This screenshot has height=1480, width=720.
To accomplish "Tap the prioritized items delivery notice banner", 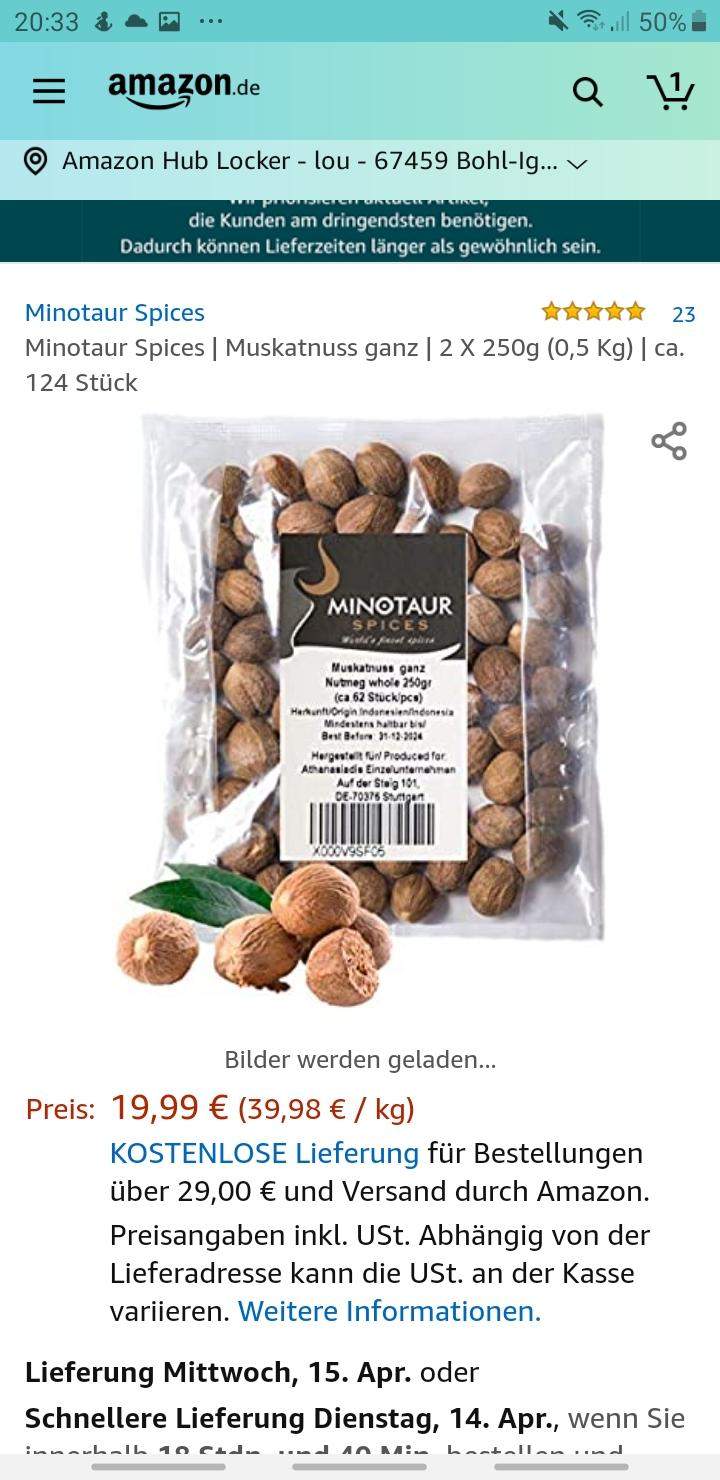I will click(x=360, y=231).
